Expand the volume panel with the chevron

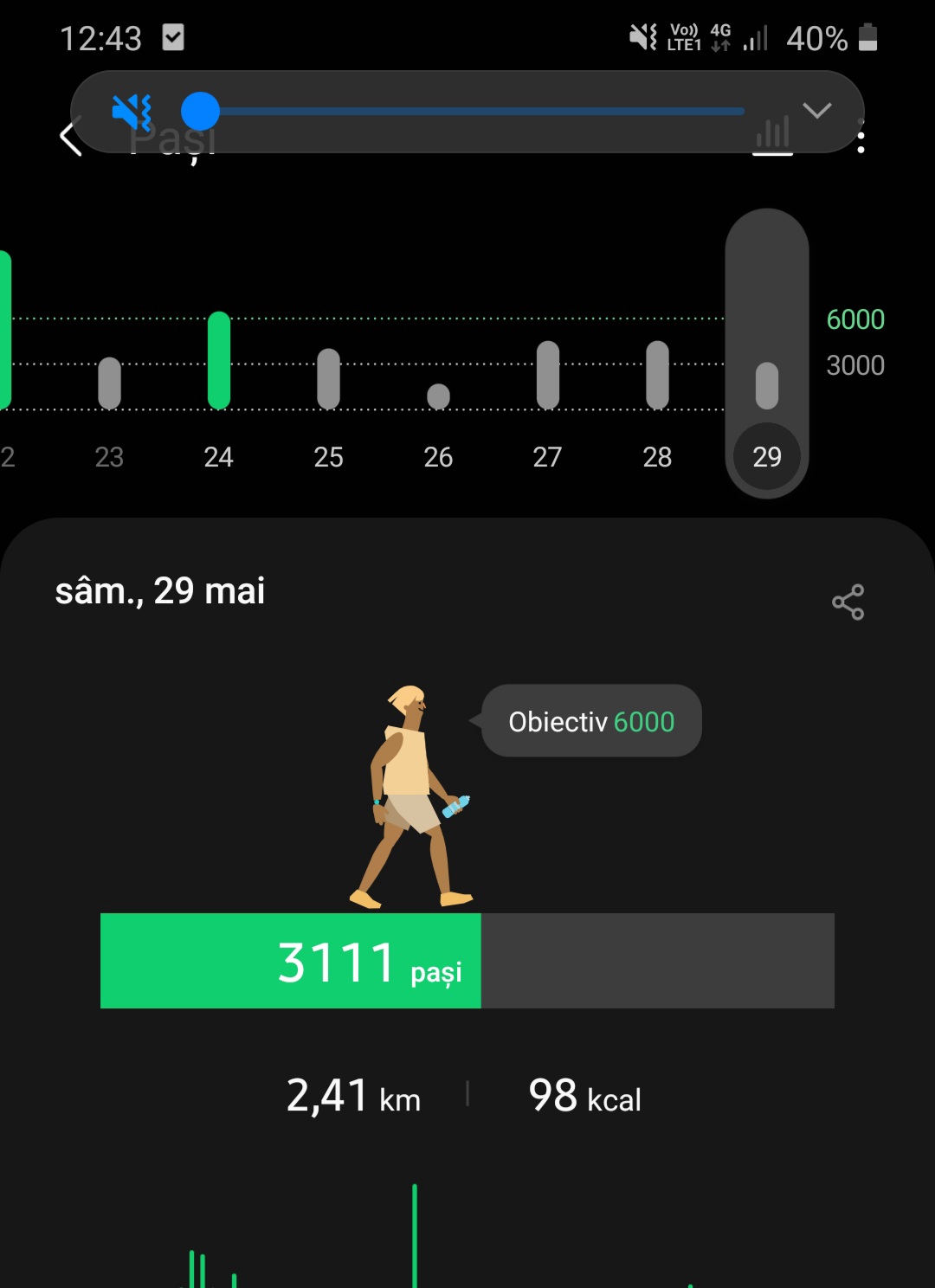point(816,111)
